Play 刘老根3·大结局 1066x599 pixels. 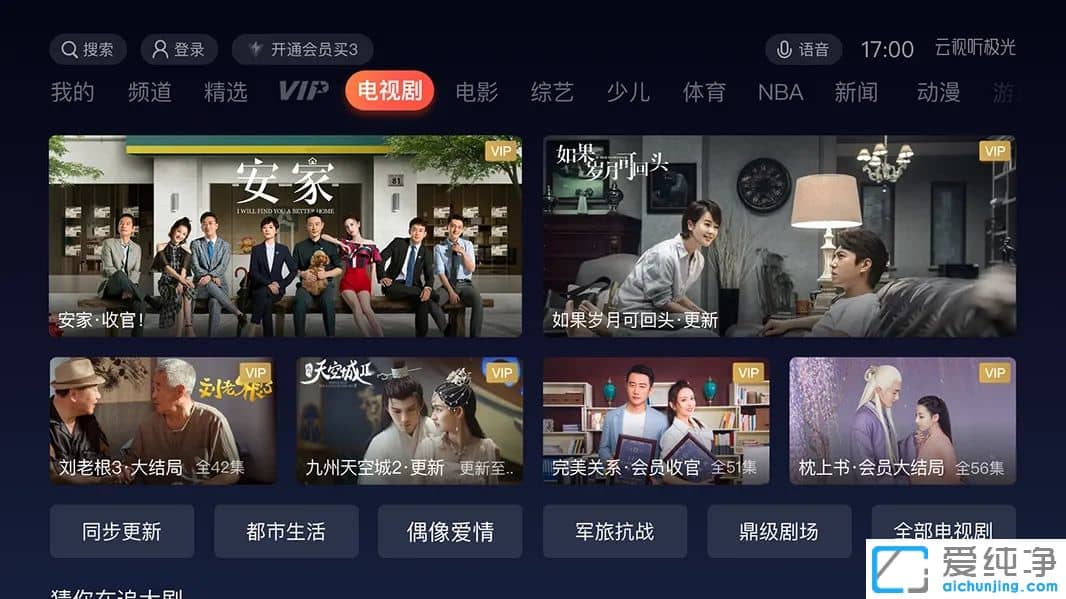(162, 420)
